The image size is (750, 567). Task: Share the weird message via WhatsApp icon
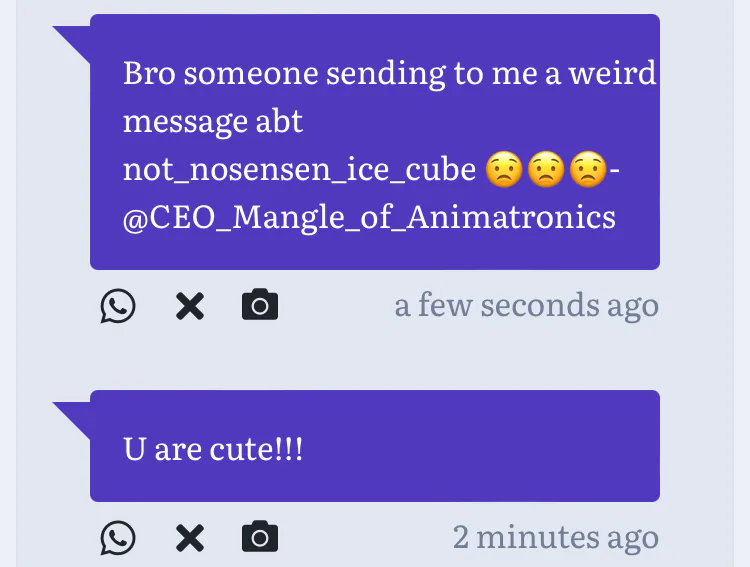(x=118, y=306)
